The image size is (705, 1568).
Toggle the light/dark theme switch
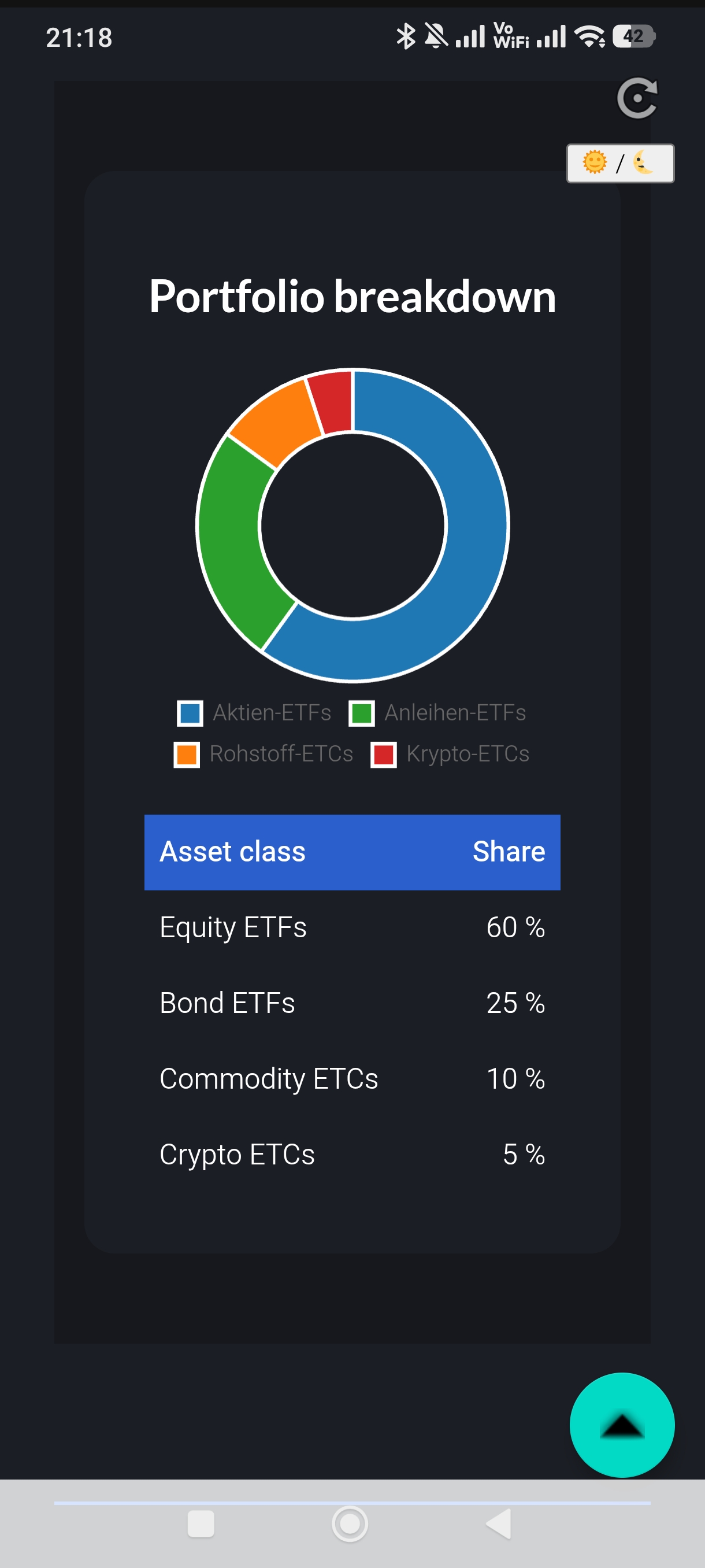coord(620,163)
